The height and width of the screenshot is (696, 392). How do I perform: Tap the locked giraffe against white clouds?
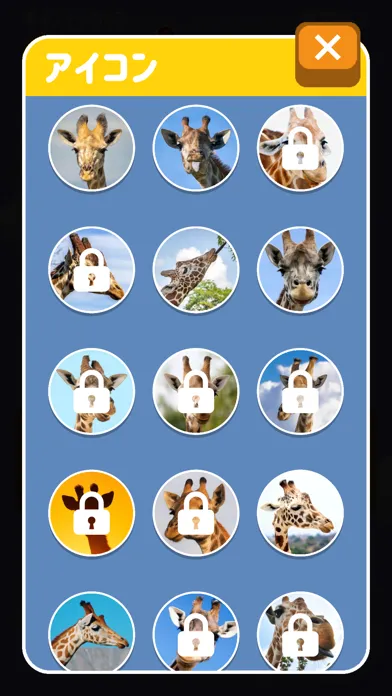pos(300,391)
